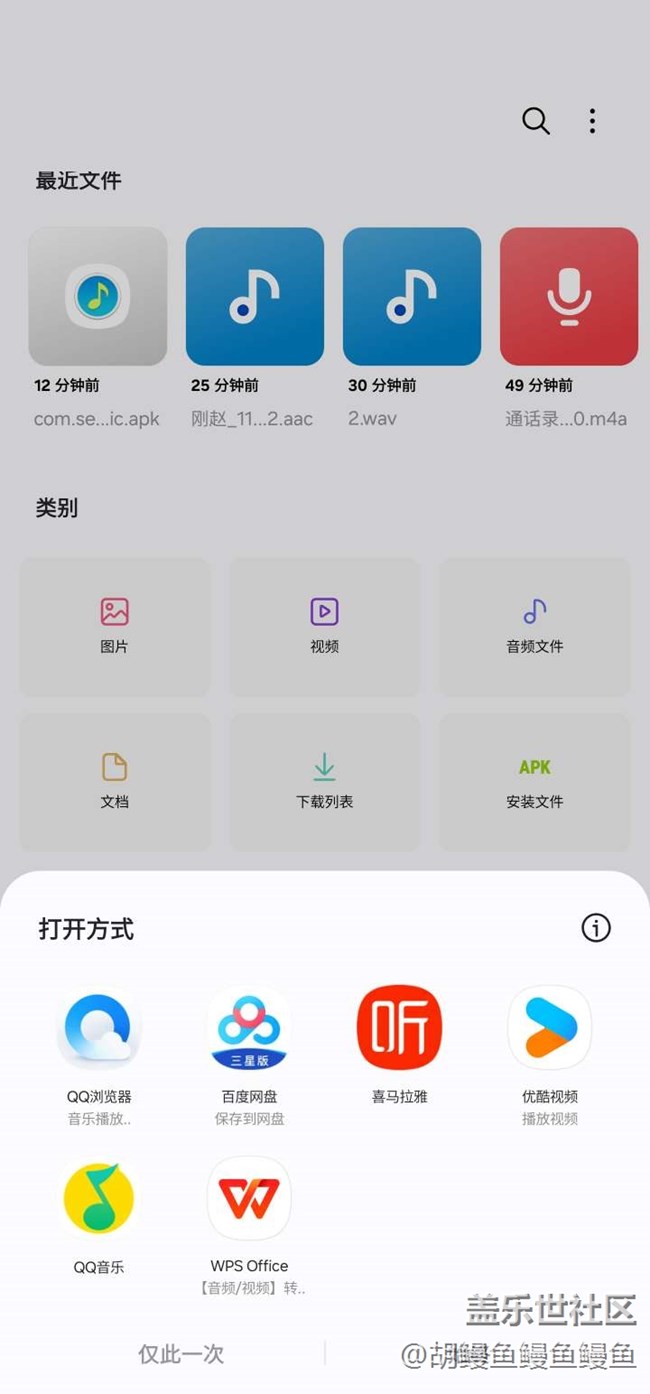Go to 音频文件 category
Screen dimensions: 650x1394
click(x=535, y=626)
